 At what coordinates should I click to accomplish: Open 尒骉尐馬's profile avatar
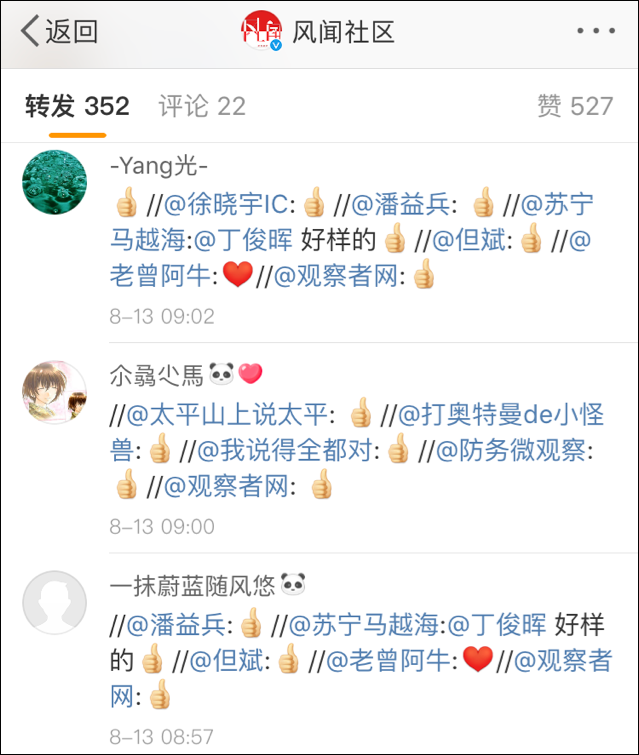(54, 392)
